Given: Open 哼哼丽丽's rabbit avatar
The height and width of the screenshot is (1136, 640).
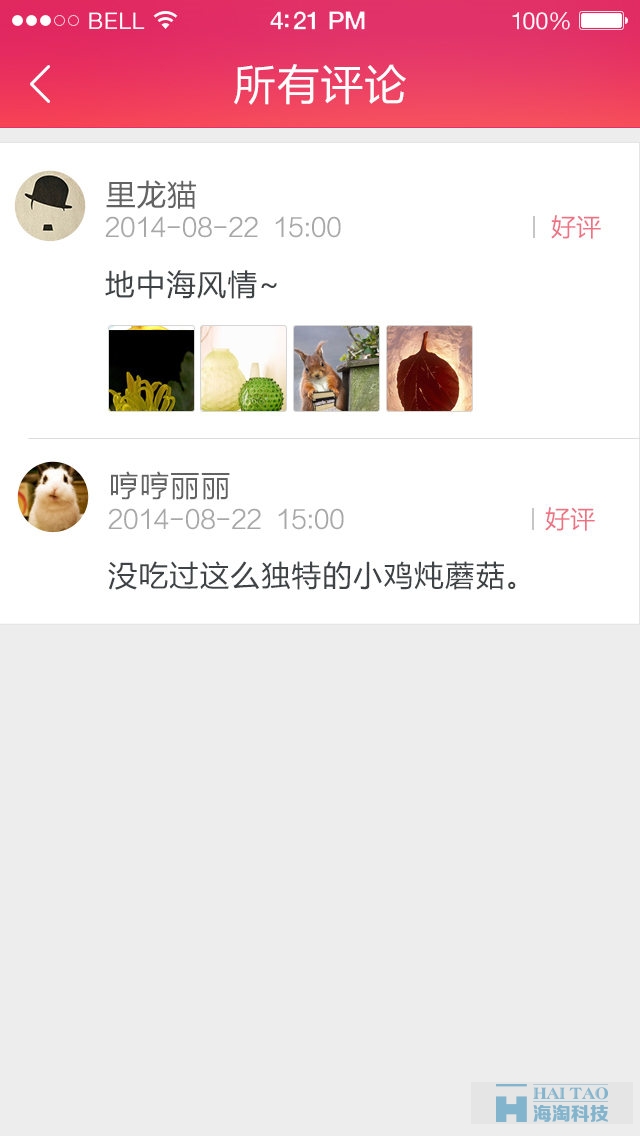Looking at the screenshot, I should coord(53,497).
